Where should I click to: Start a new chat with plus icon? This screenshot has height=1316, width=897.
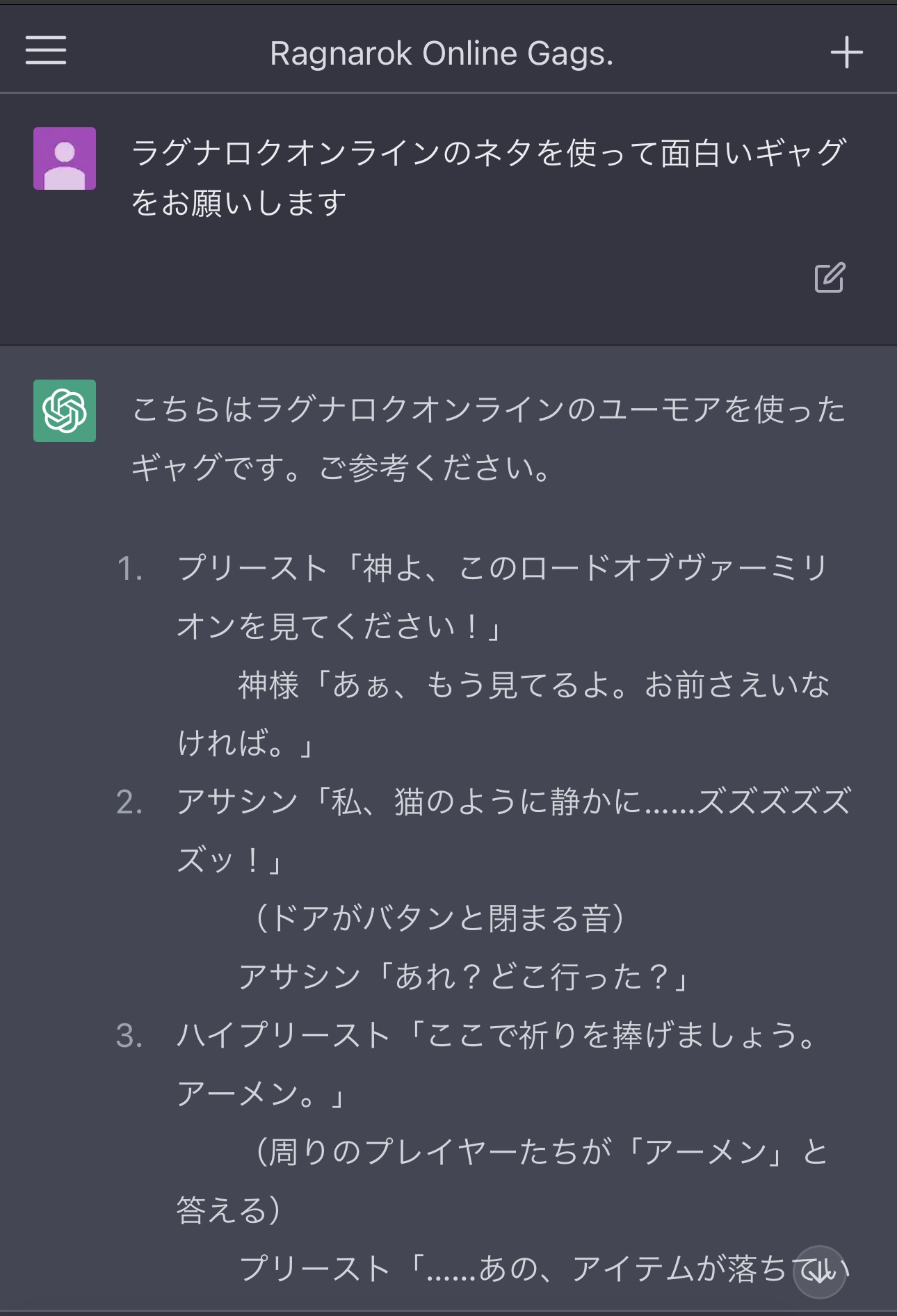click(846, 52)
